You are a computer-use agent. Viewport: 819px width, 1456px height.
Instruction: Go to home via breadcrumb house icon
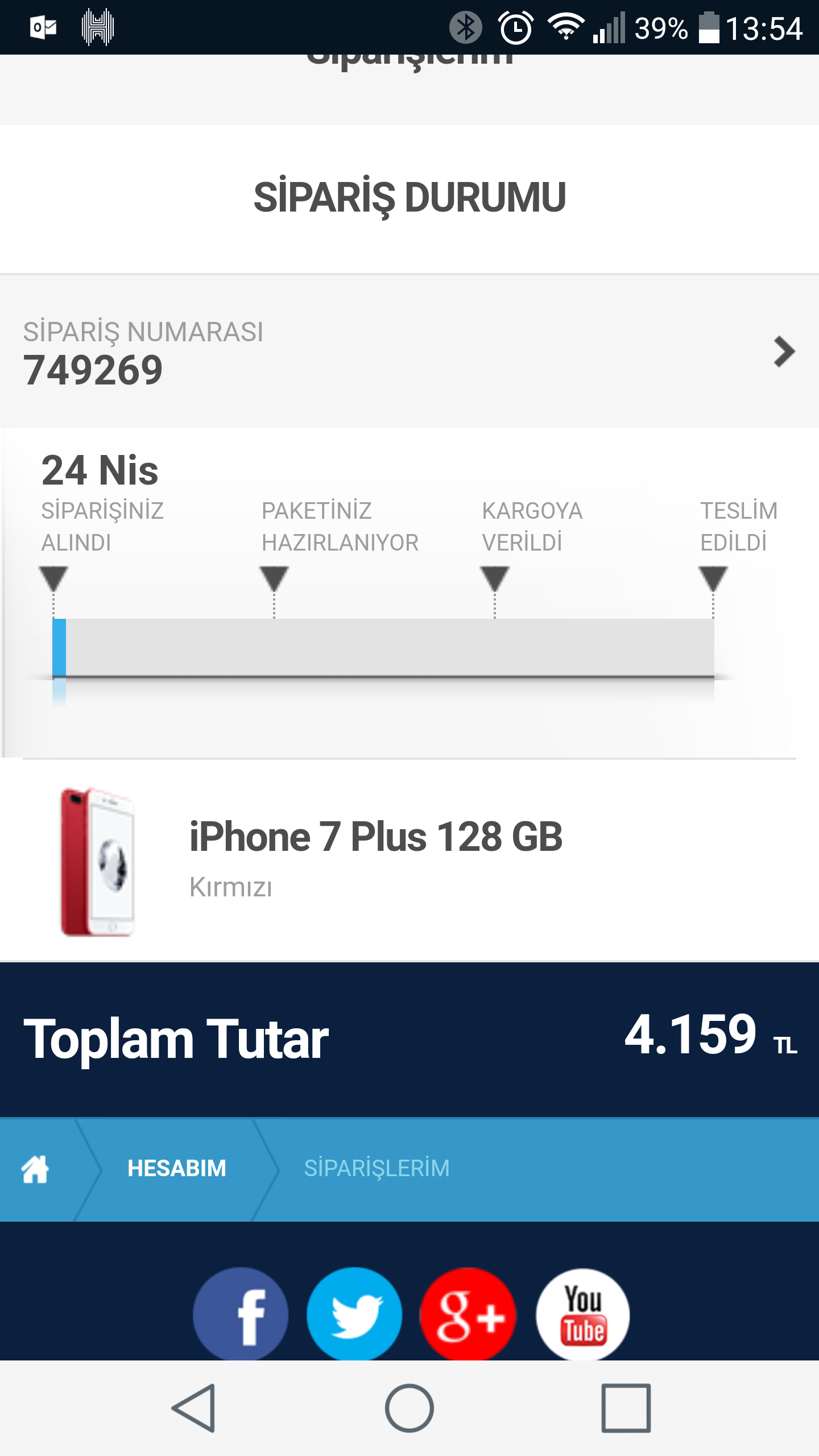[x=35, y=1169]
